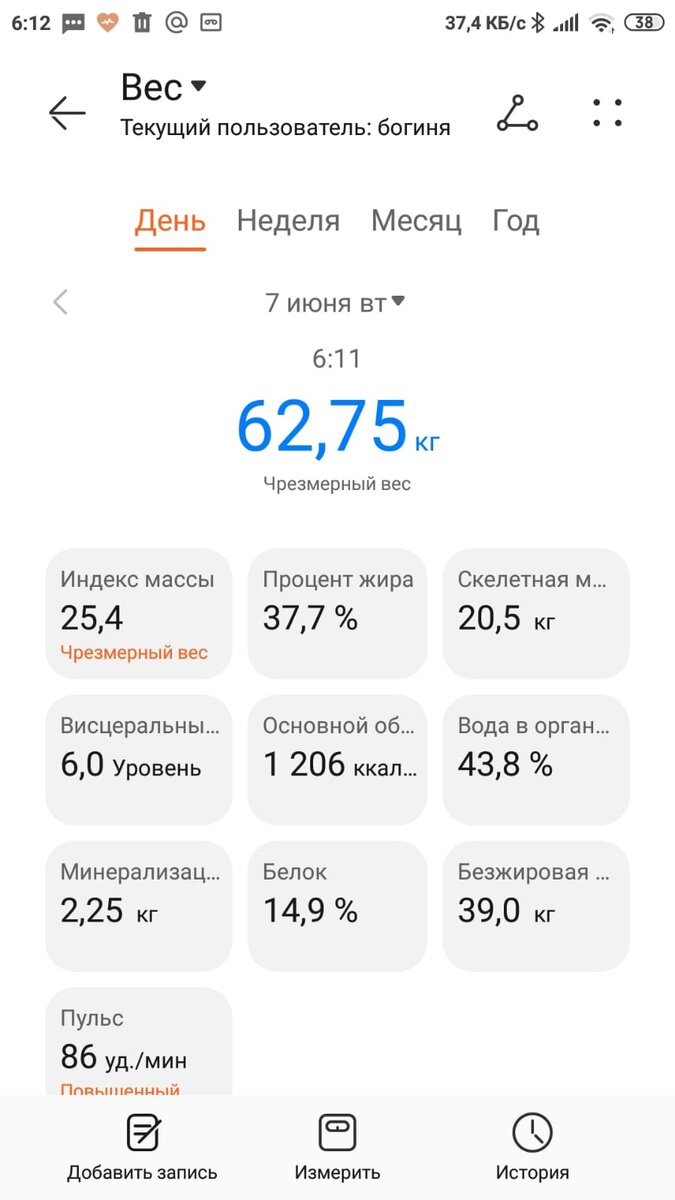The image size is (675, 1200).
Task: Go to the previous day
Action: point(60,302)
